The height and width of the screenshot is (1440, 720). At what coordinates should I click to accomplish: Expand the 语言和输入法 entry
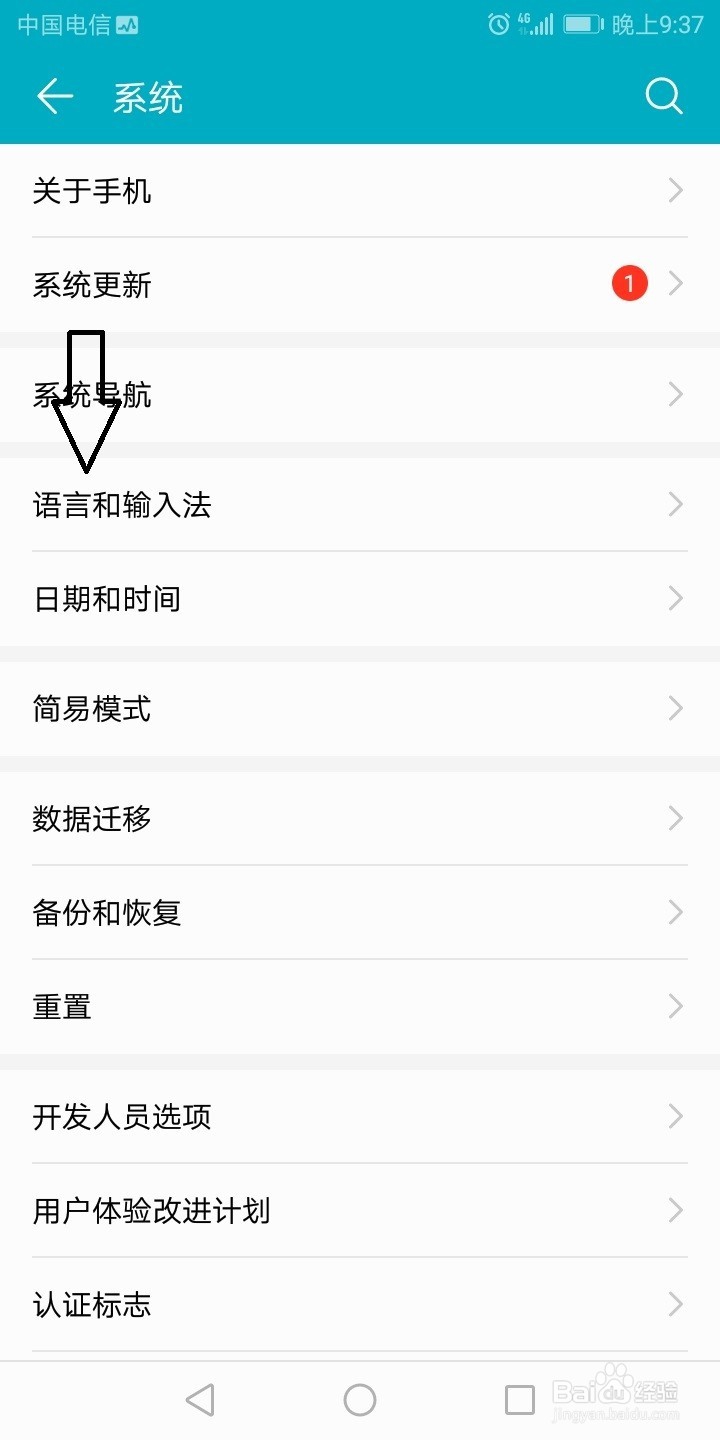[x=360, y=506]
